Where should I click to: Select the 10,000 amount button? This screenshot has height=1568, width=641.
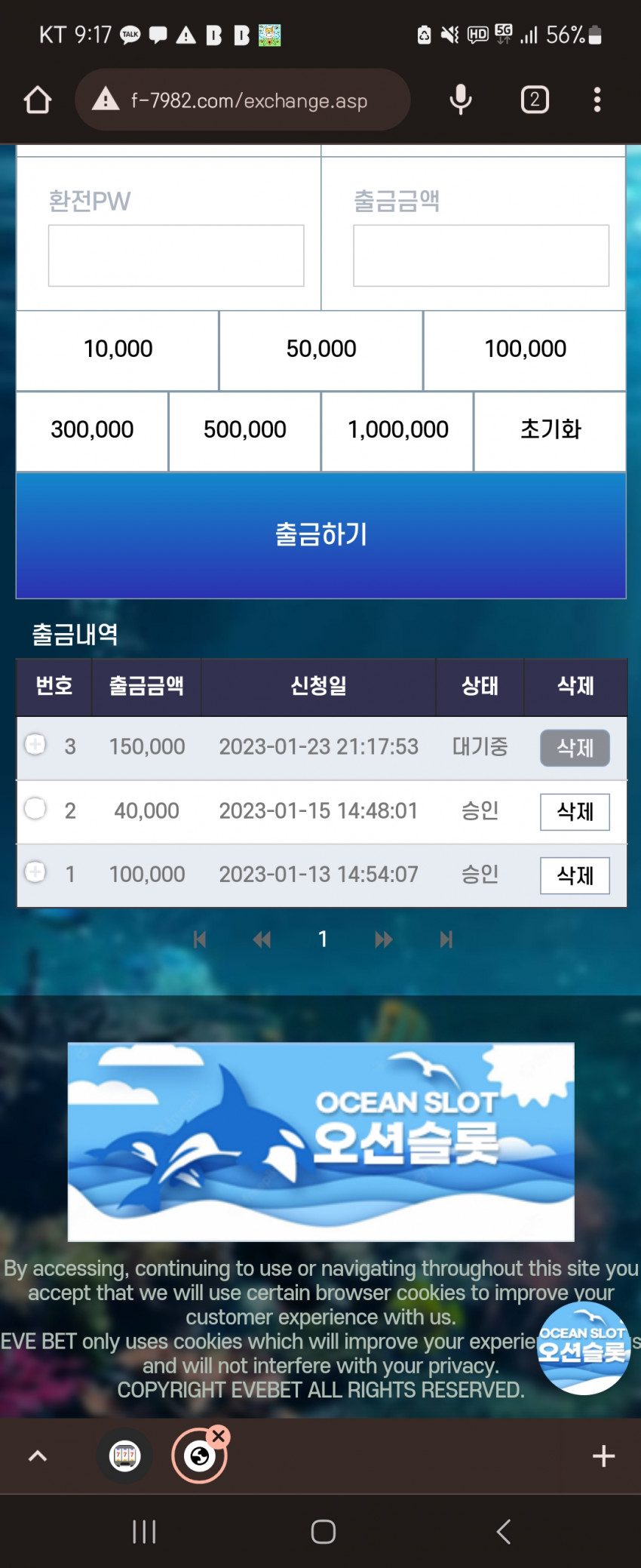point(118,349)
